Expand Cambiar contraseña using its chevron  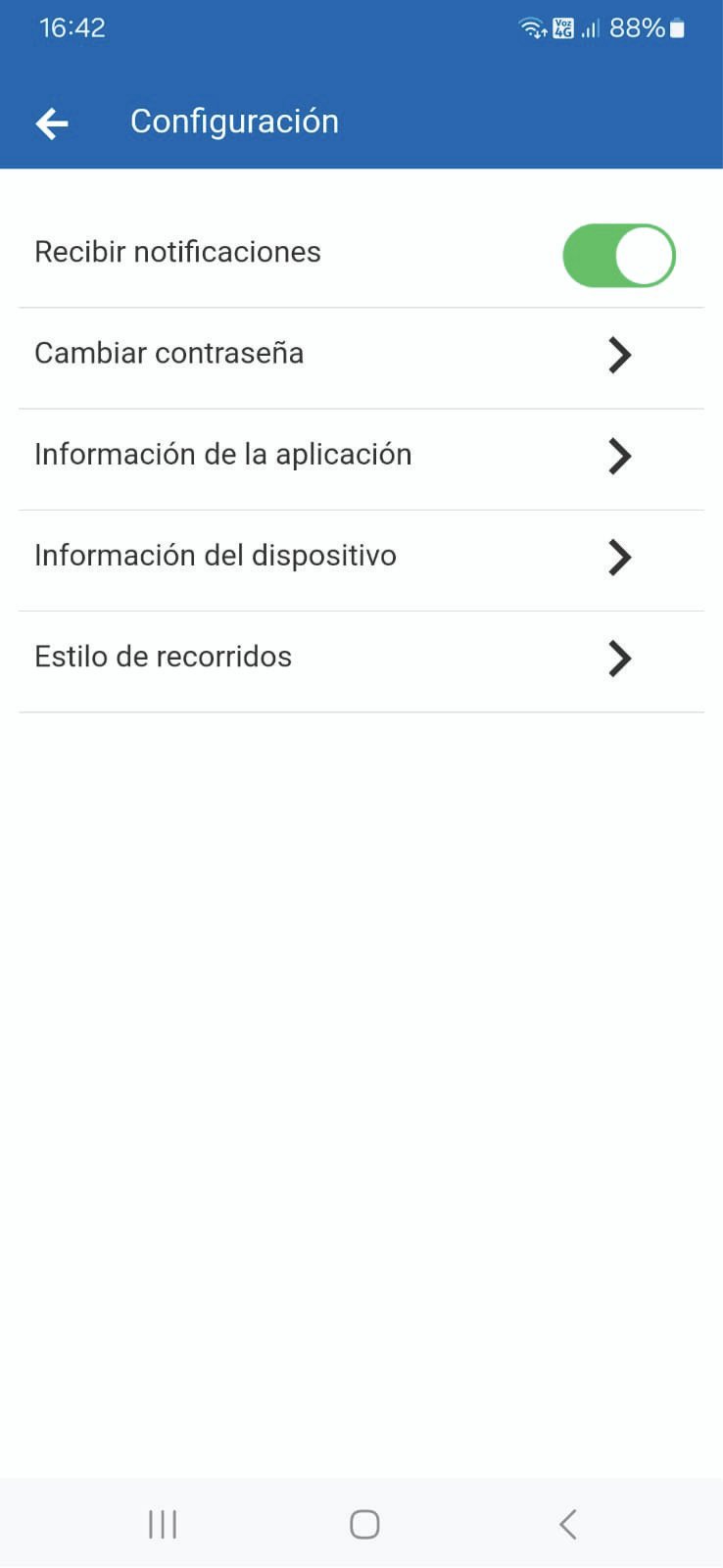tap(619, 356)
